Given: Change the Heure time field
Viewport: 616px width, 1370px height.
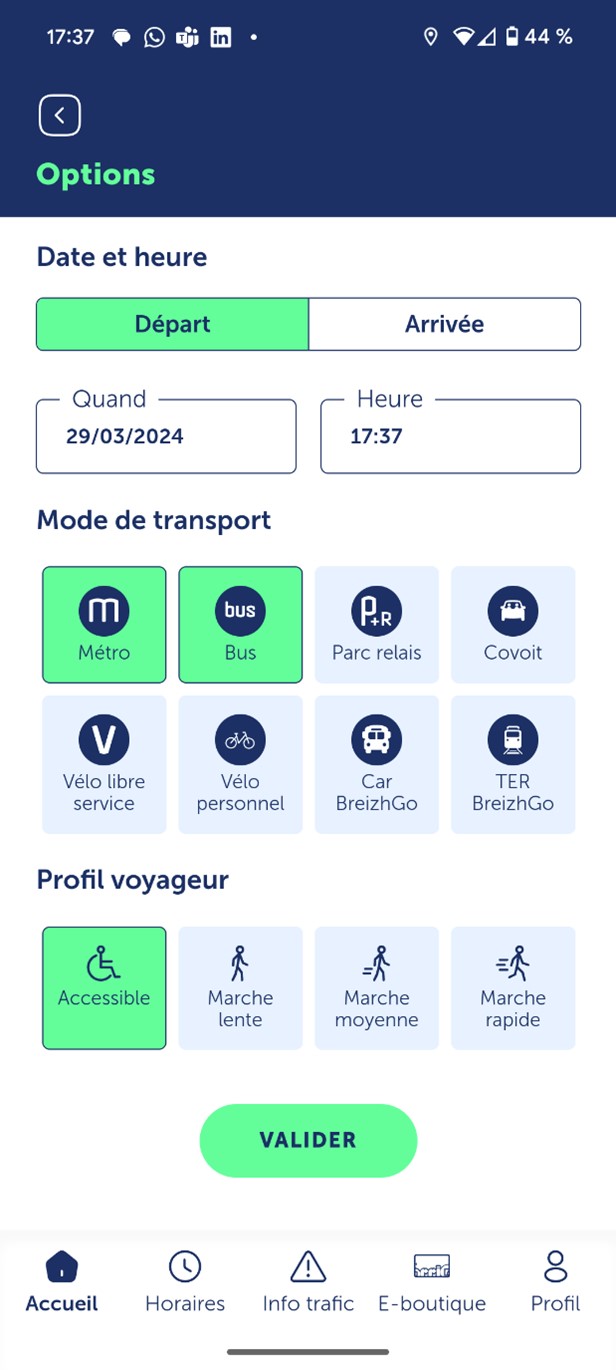Looking at the screenshot, I should (450, 436).
